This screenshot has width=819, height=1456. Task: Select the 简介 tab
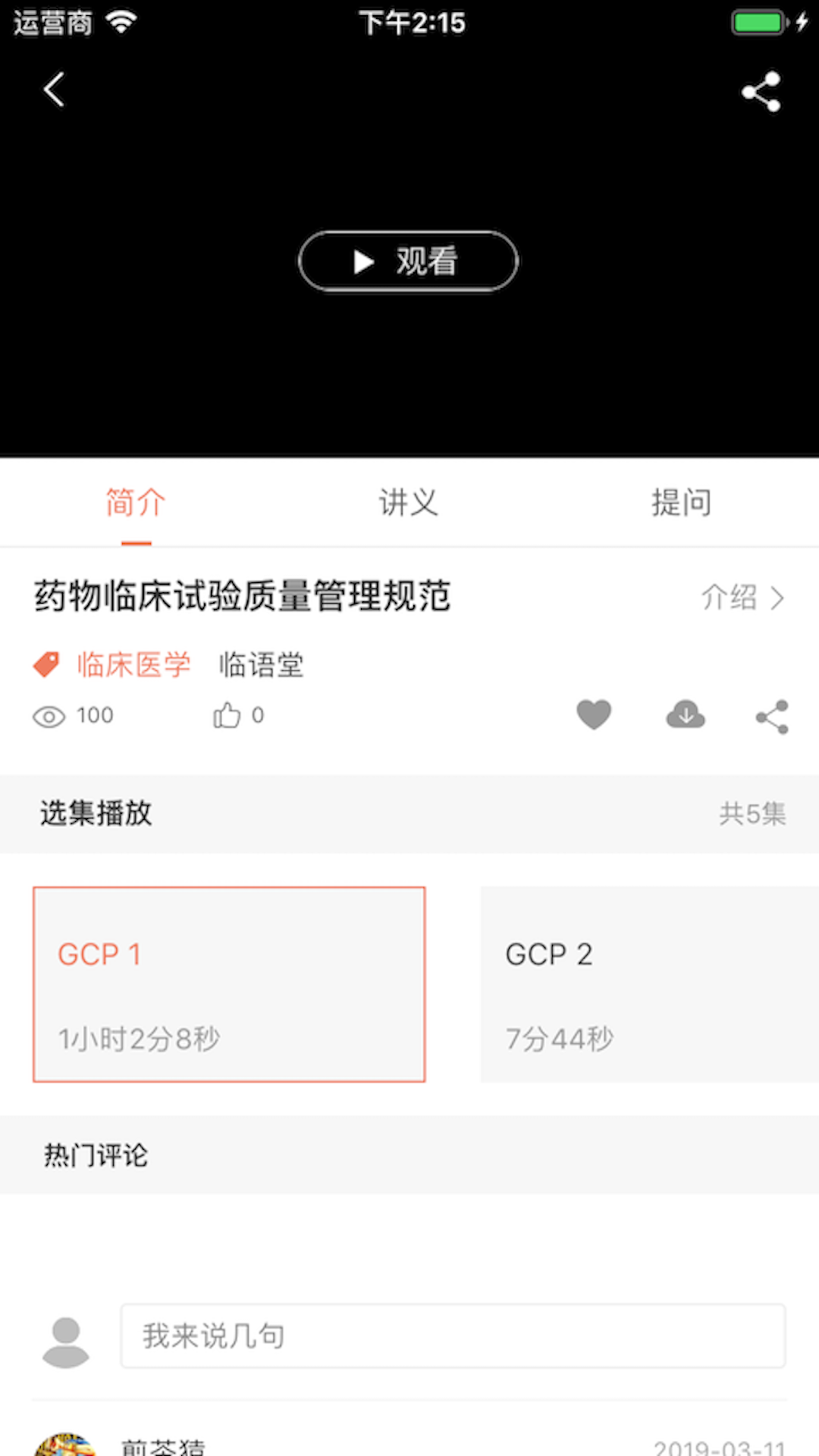(x=136, y=503)
